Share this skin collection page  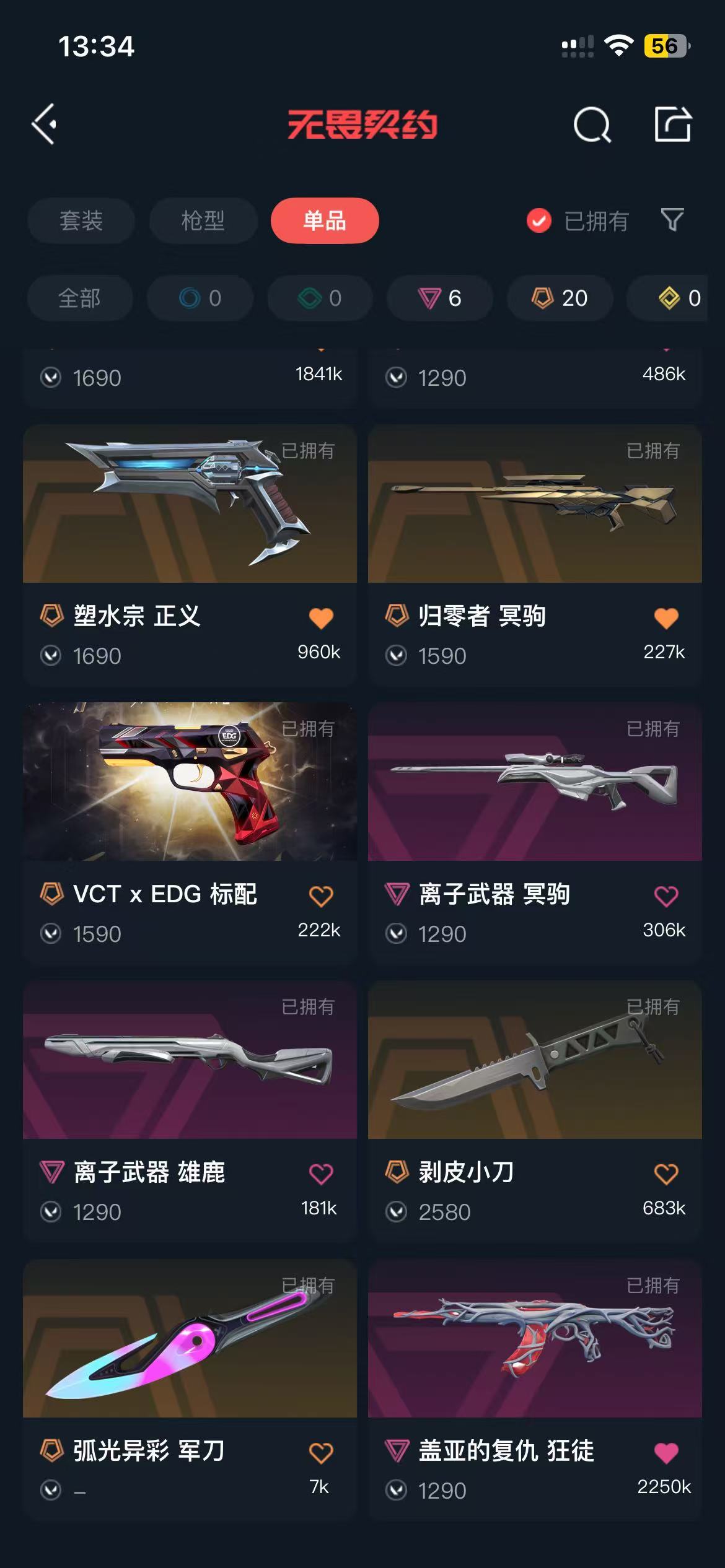pos(672,124)
